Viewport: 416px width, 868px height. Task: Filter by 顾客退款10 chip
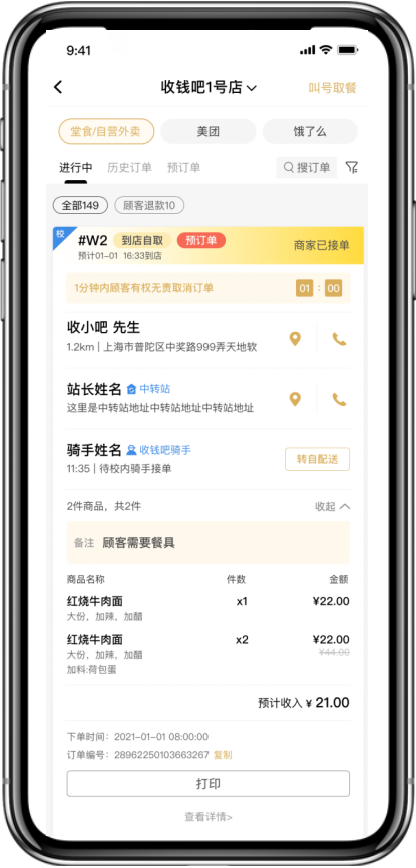(149, 206)
